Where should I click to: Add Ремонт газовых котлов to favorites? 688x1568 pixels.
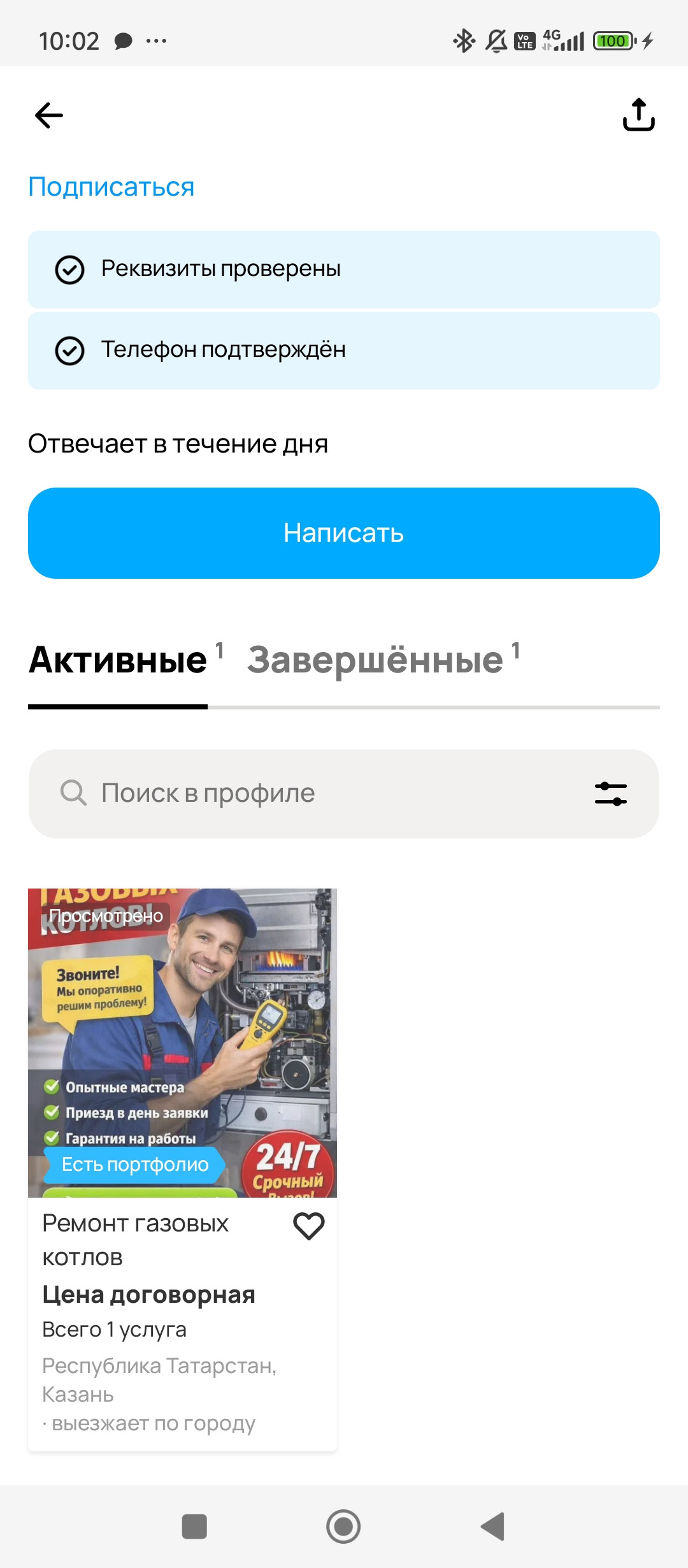point(309,1226)
